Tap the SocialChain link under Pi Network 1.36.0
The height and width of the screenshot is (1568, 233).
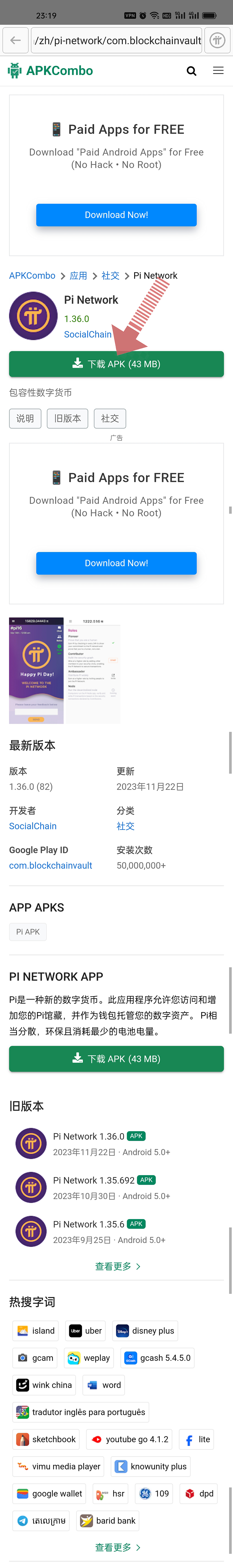pyautogui.click(x=88, y=334)
